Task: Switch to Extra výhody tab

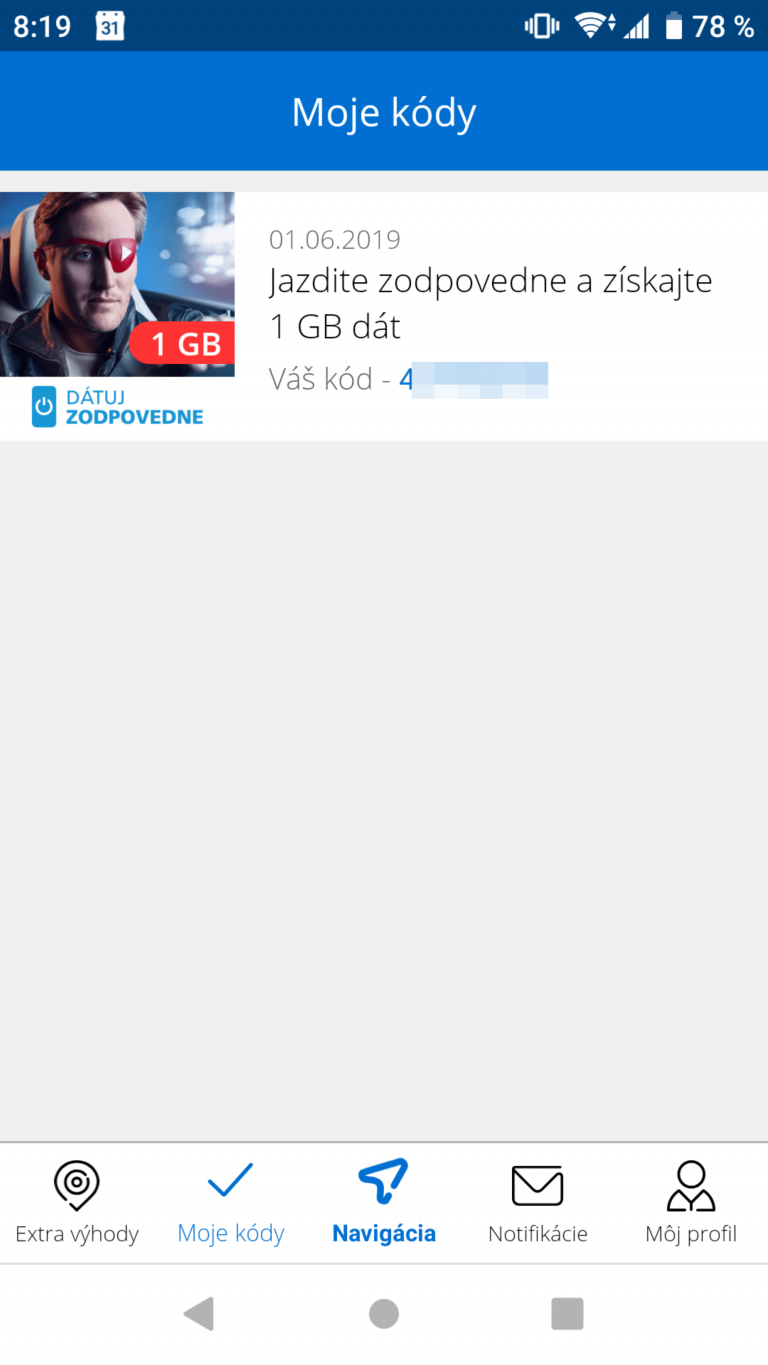Action: pos(77,1203)
